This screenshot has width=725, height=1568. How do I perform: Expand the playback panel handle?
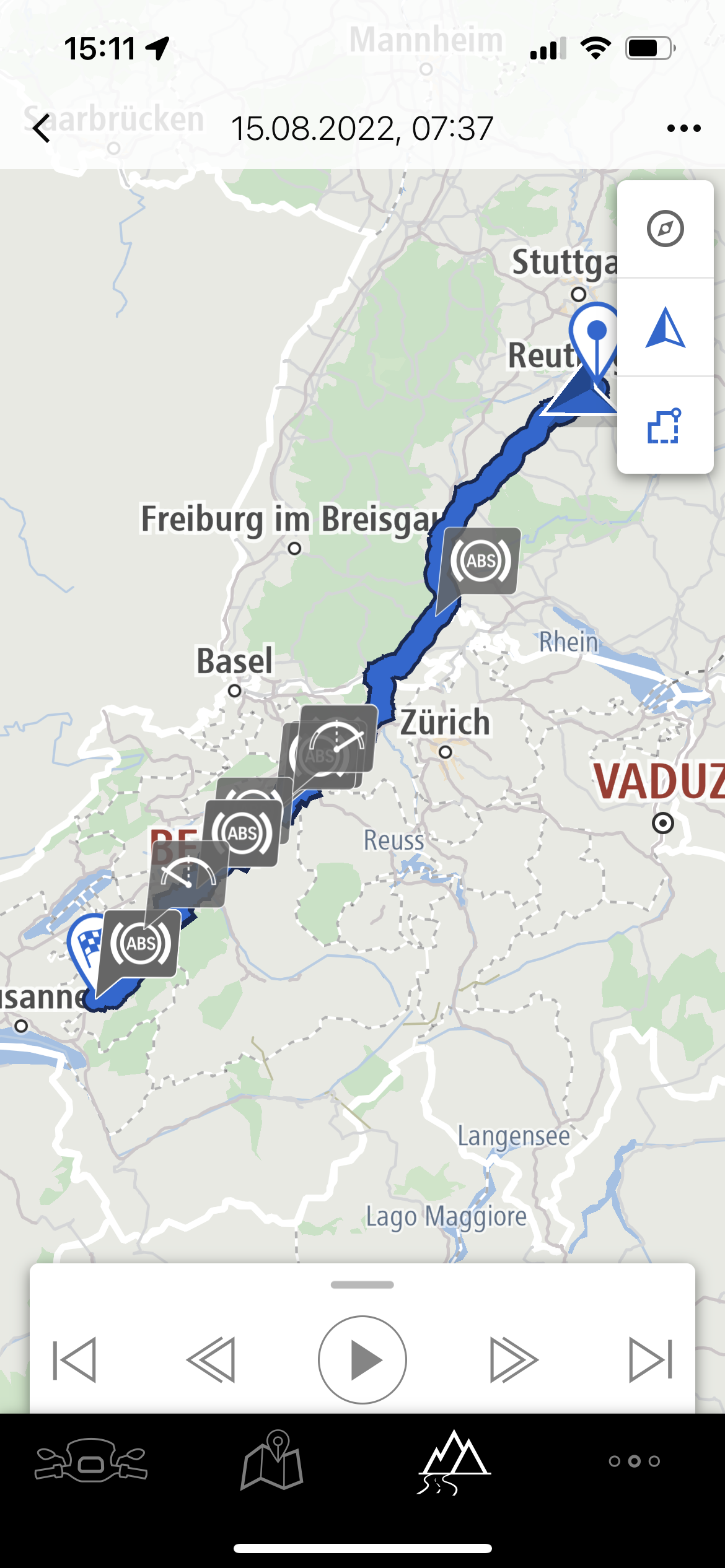point(362,1285)
